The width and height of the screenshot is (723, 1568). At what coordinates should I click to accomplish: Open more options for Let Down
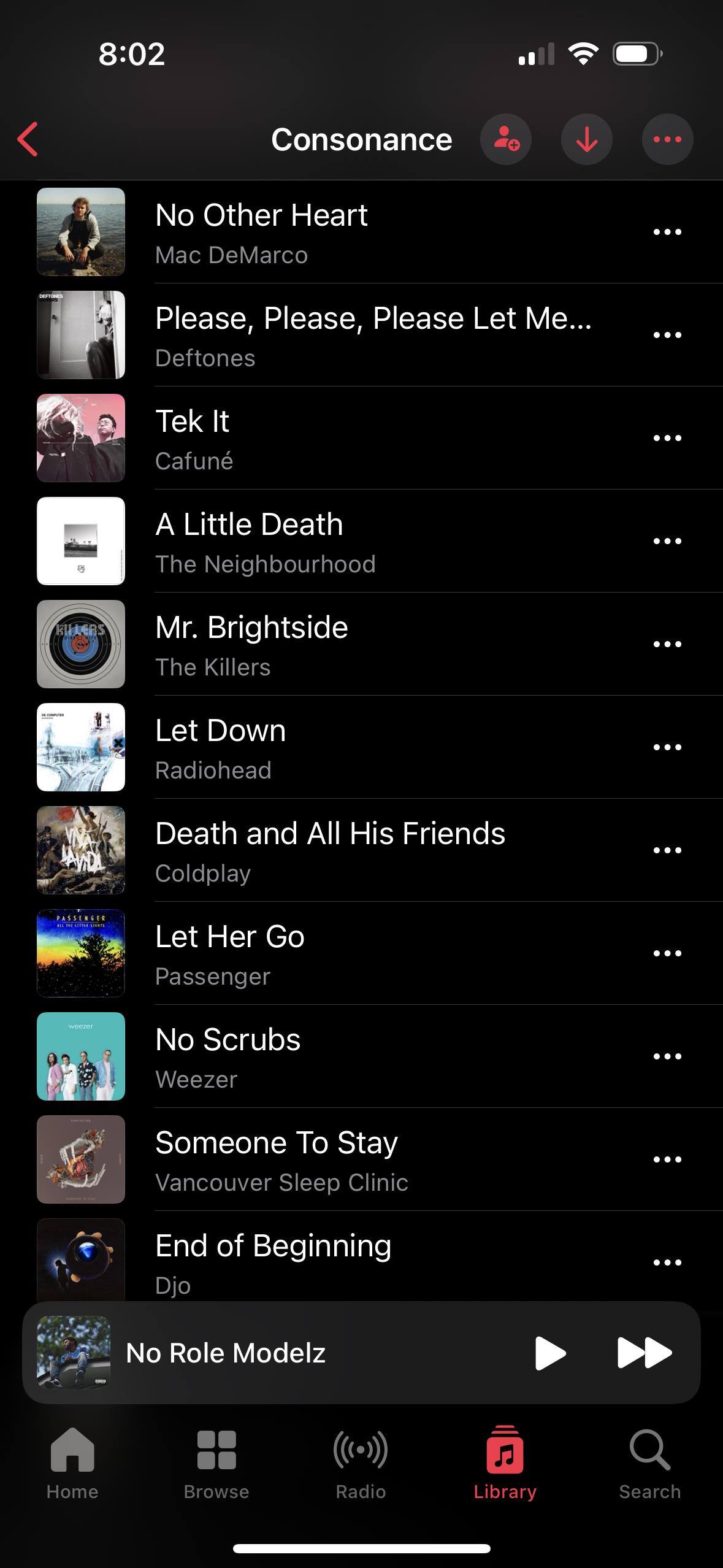(x=667, y=747)
